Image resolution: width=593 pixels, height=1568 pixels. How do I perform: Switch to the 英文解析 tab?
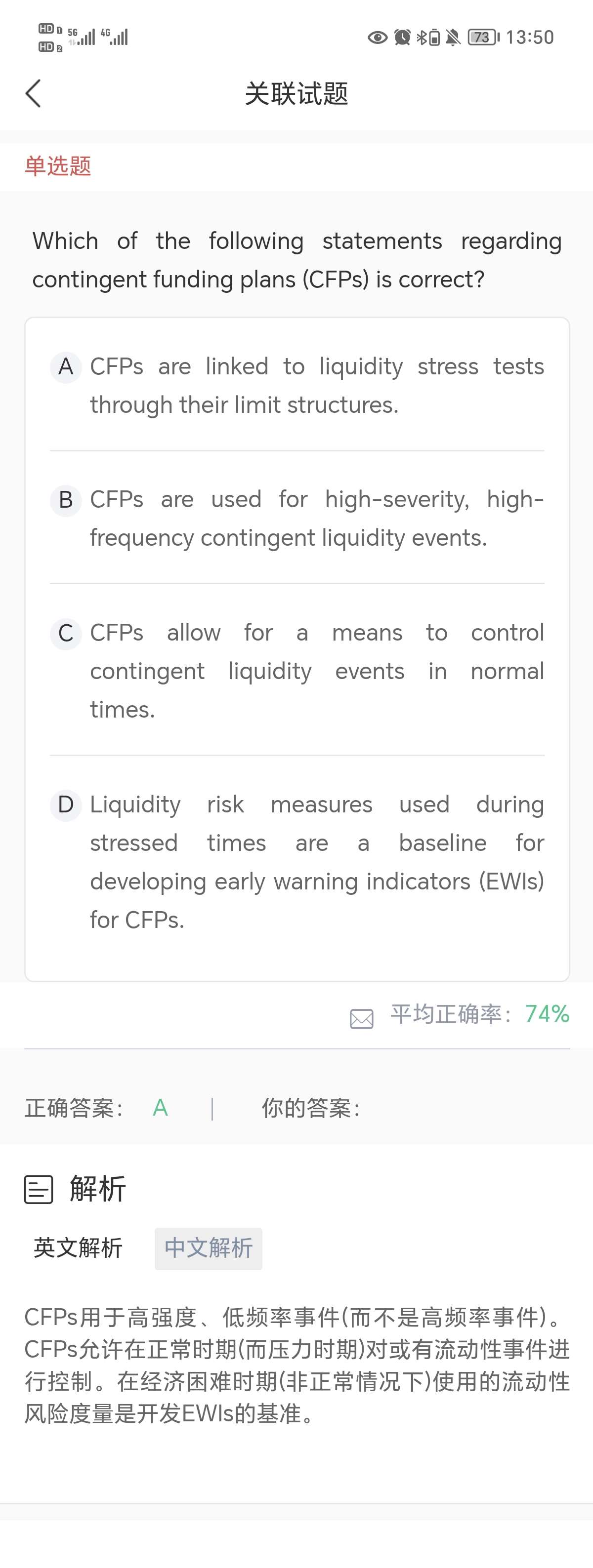78,1248
